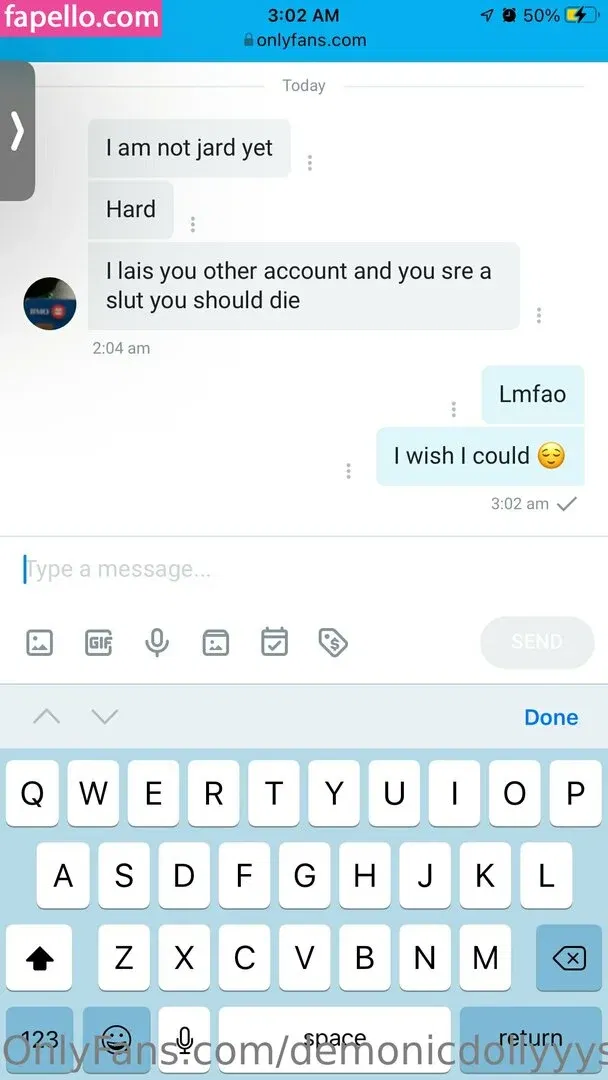Schedule the message with the calendar icon
Screen dimensions: 608x1080
274,642
